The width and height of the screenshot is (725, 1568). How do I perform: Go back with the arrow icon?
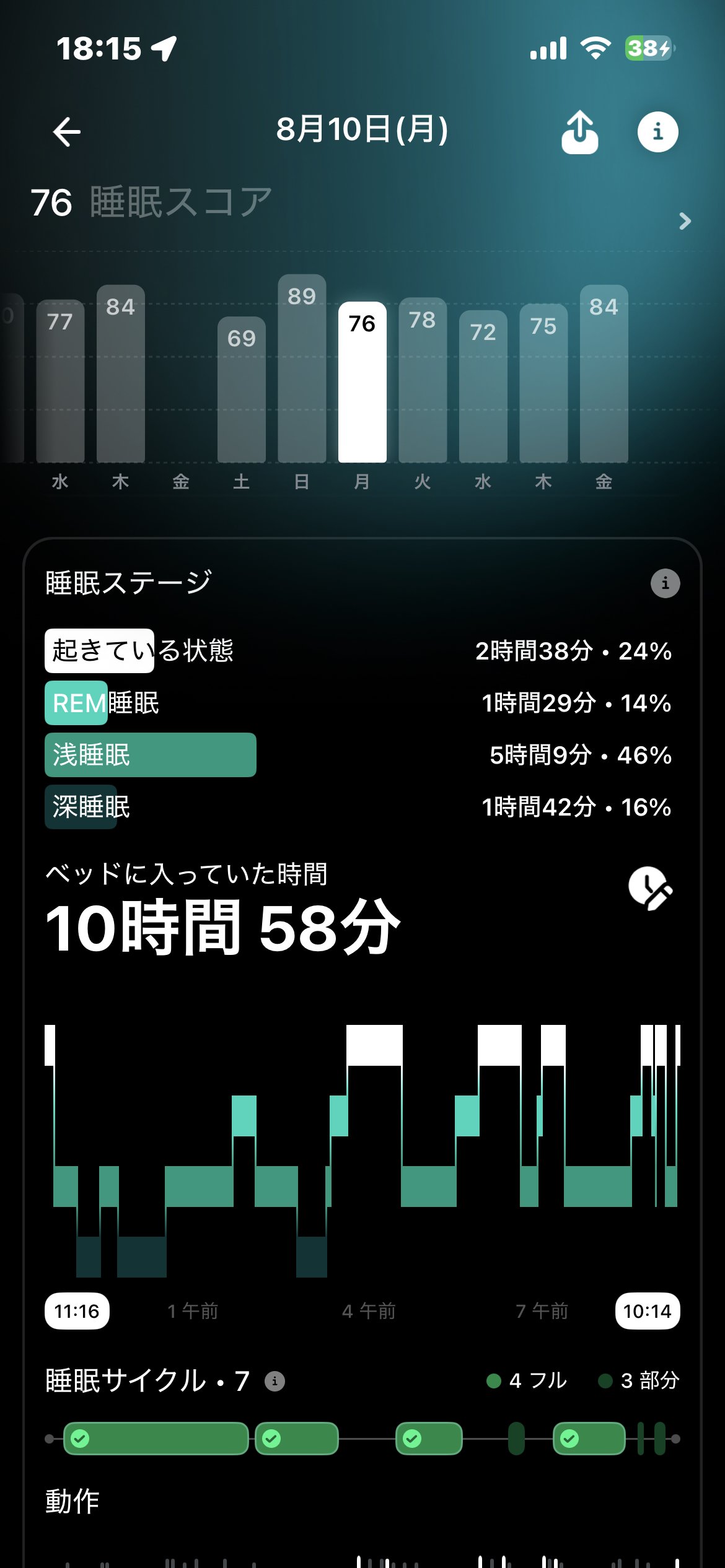tap(67, 132)
